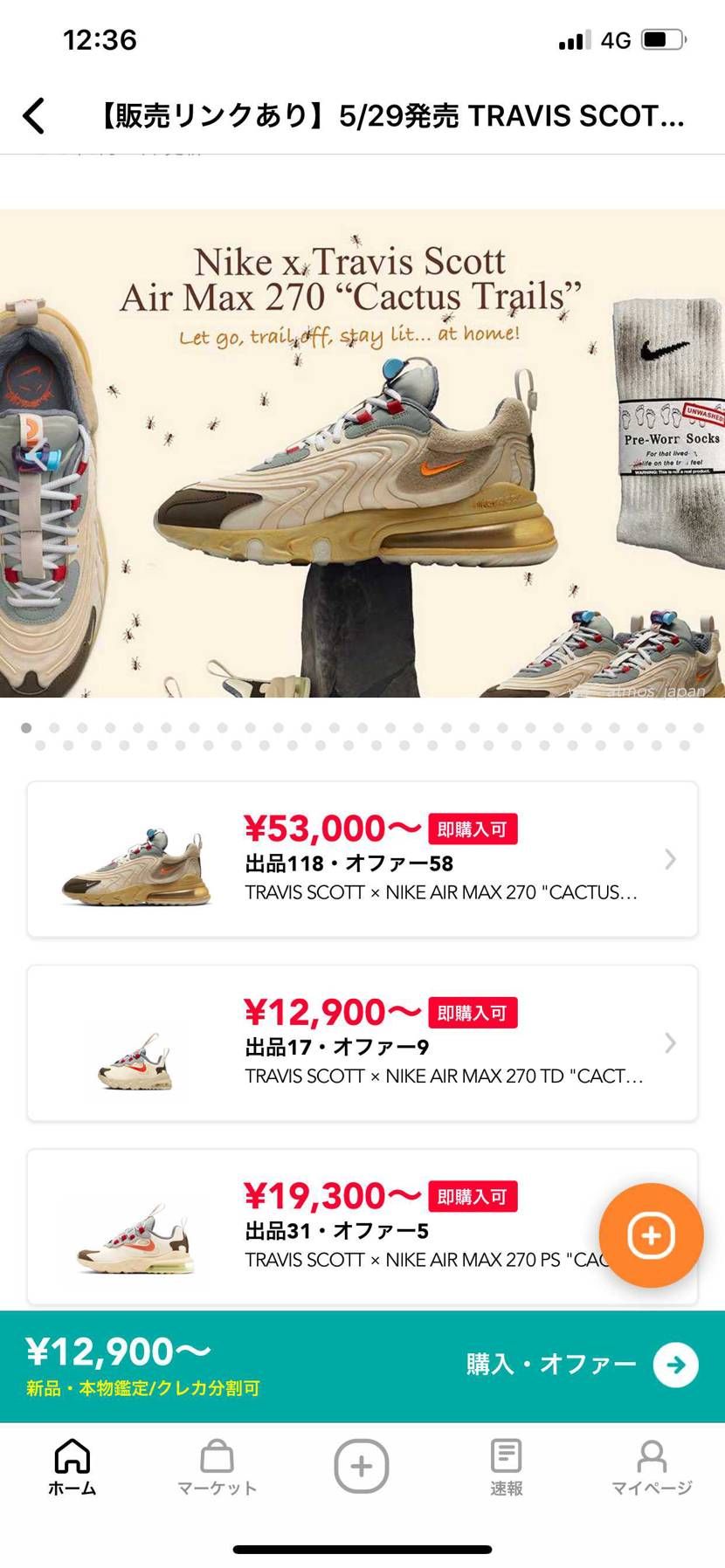The width and height of the screenshot is (725, 1568).
Task: Tap the orange floating plus button
Action: [x=650, y=1234]
